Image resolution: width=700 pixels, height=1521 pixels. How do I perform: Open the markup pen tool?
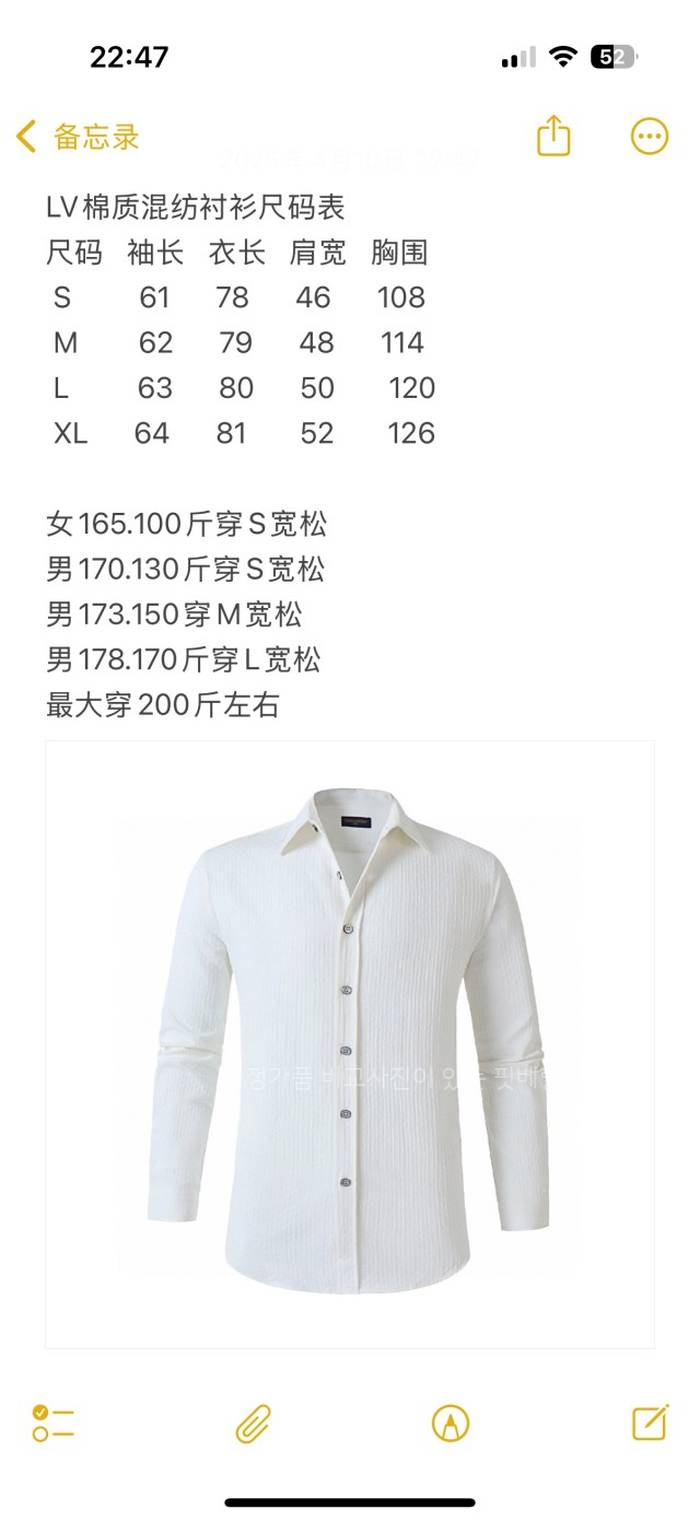450,1422
